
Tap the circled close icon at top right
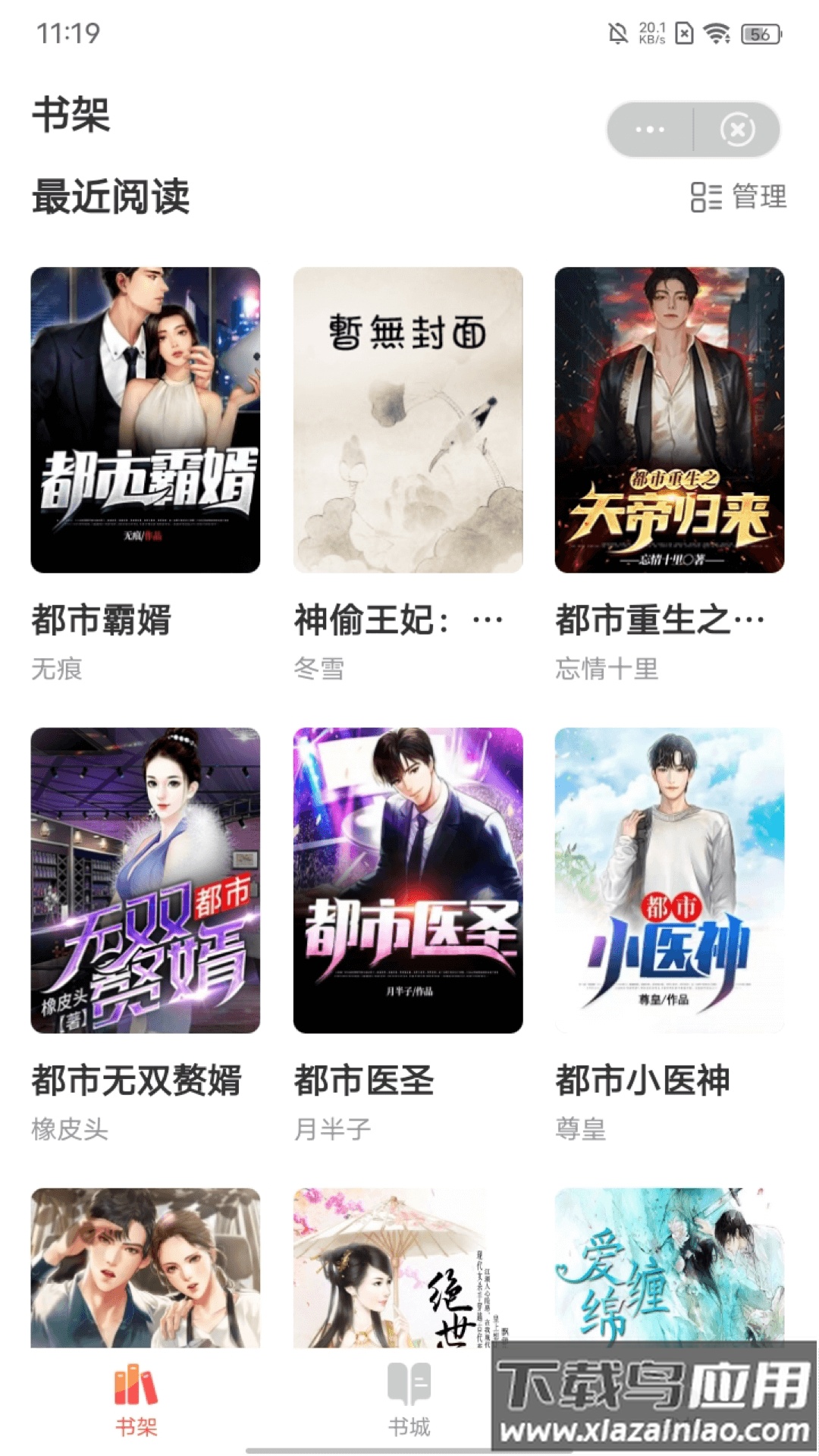point(734,129)
